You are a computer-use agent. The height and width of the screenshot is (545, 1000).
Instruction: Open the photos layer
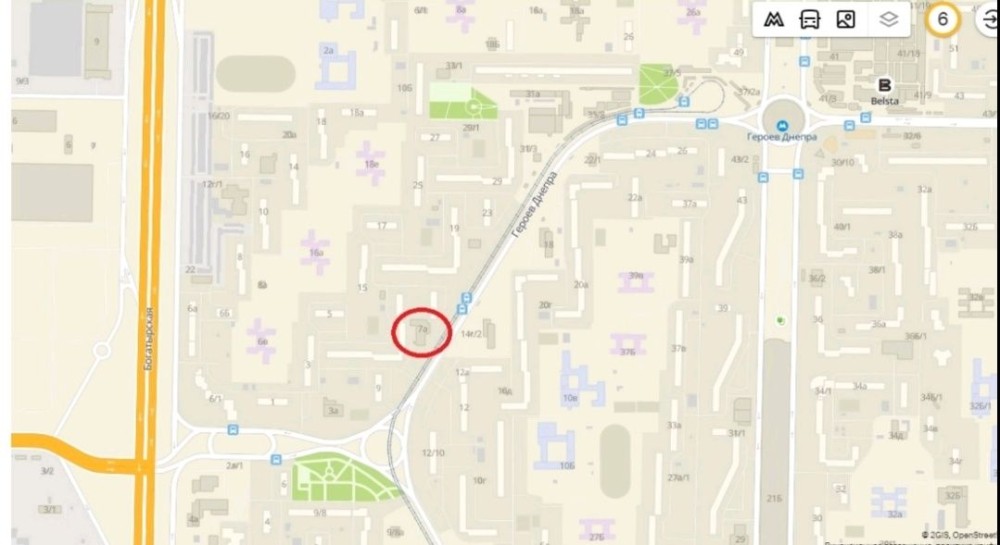pyautogui.click(x=846, y=19)
